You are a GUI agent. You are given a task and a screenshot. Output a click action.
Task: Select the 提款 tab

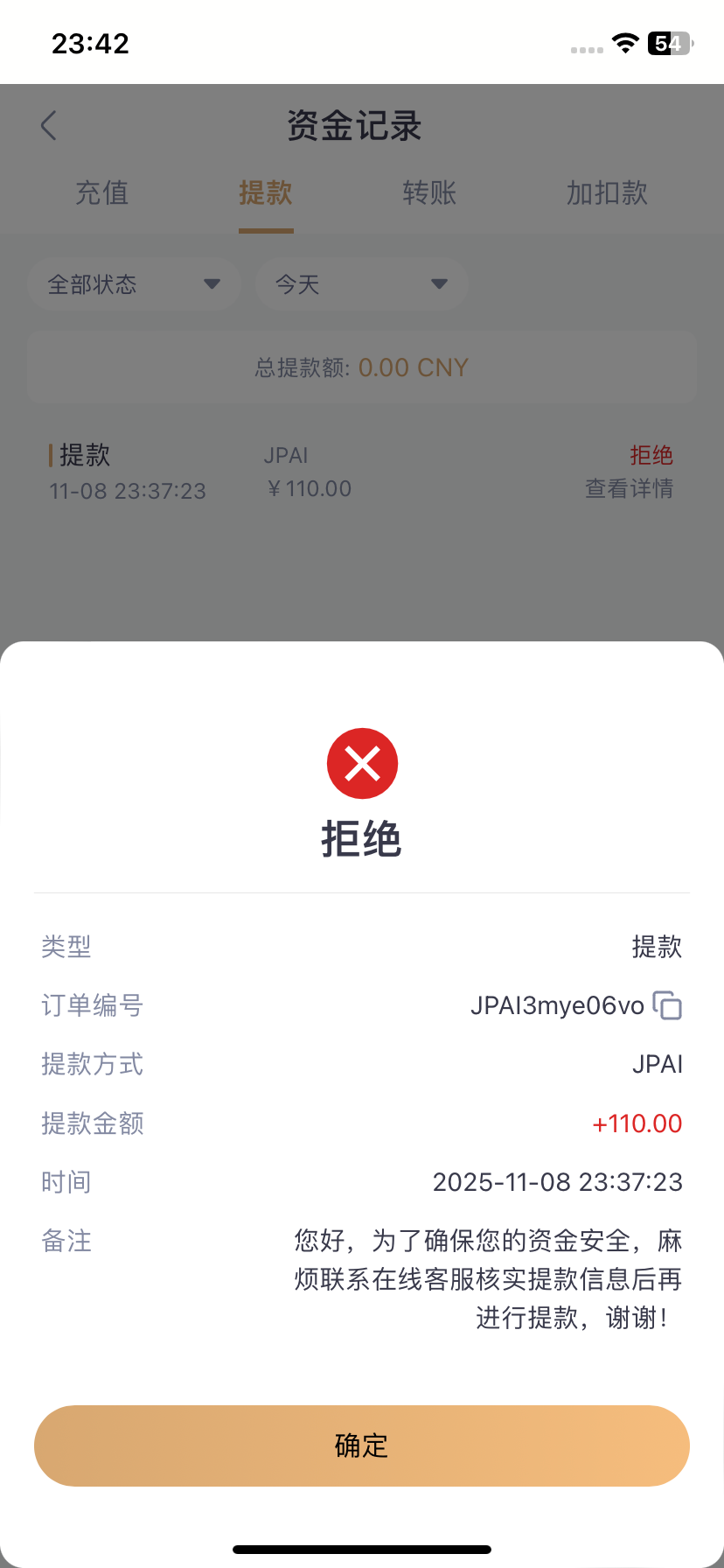pyautogui.click(x=266, y=193)
